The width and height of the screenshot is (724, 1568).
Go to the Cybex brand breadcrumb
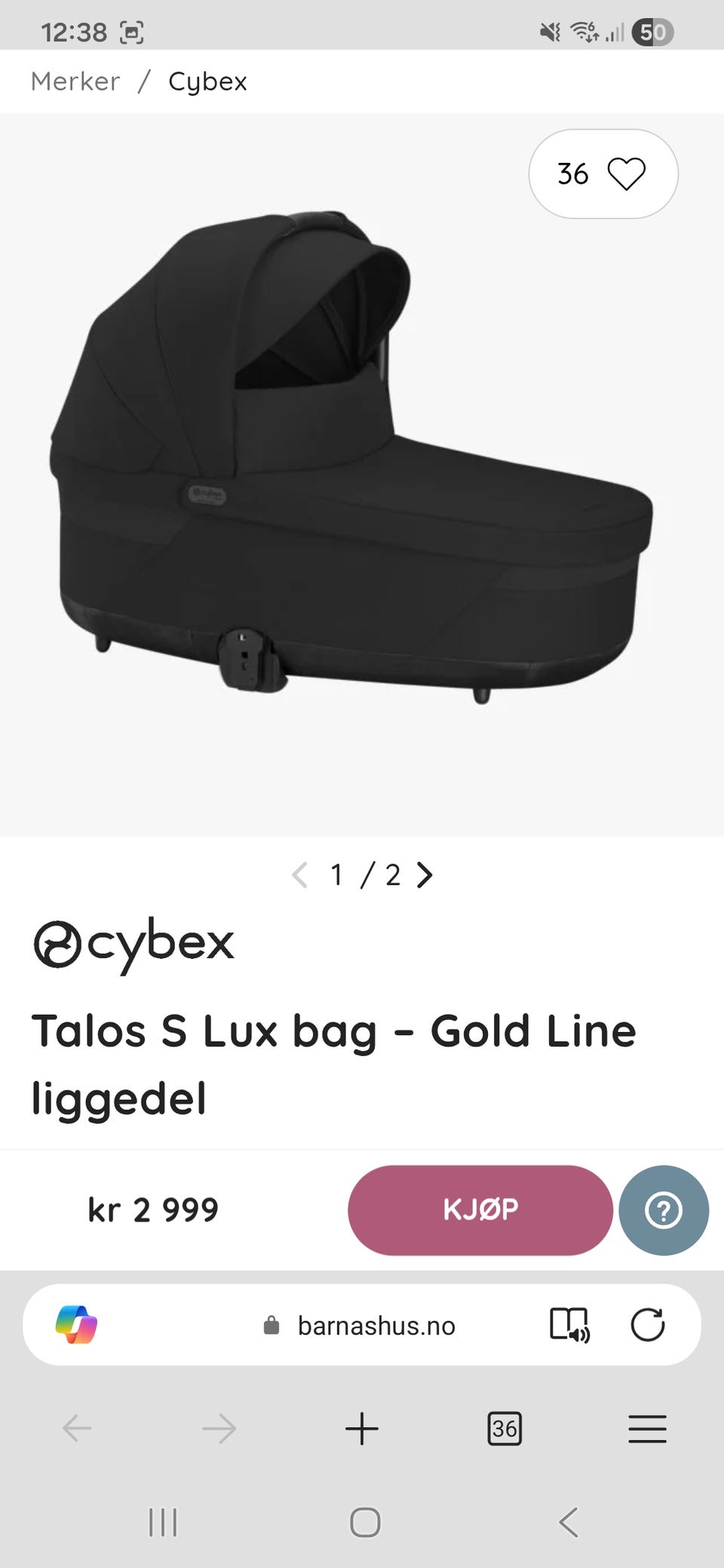[x=207, y=81]
